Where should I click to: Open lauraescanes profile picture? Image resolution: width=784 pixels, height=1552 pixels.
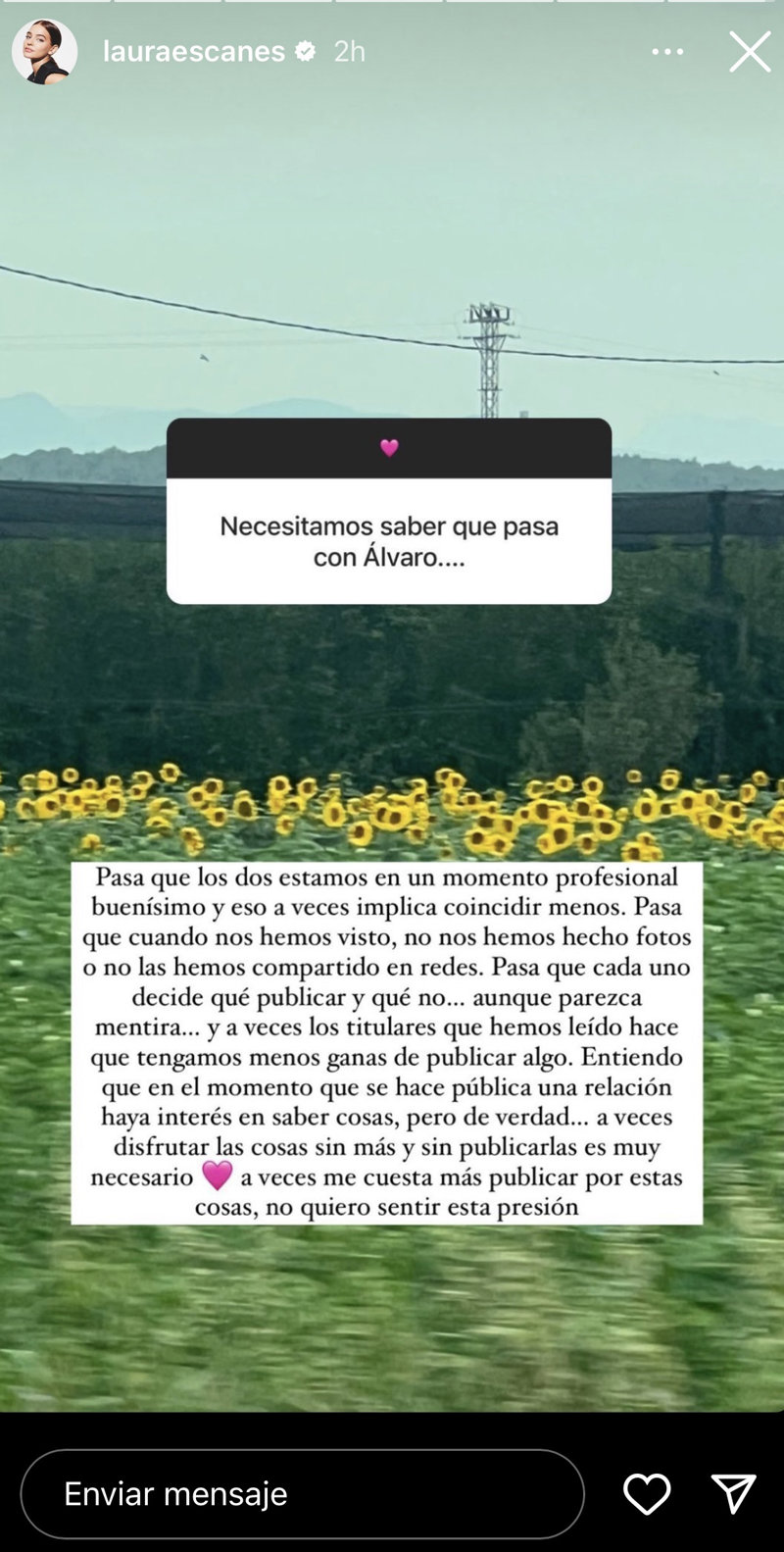tap(44, 51)
